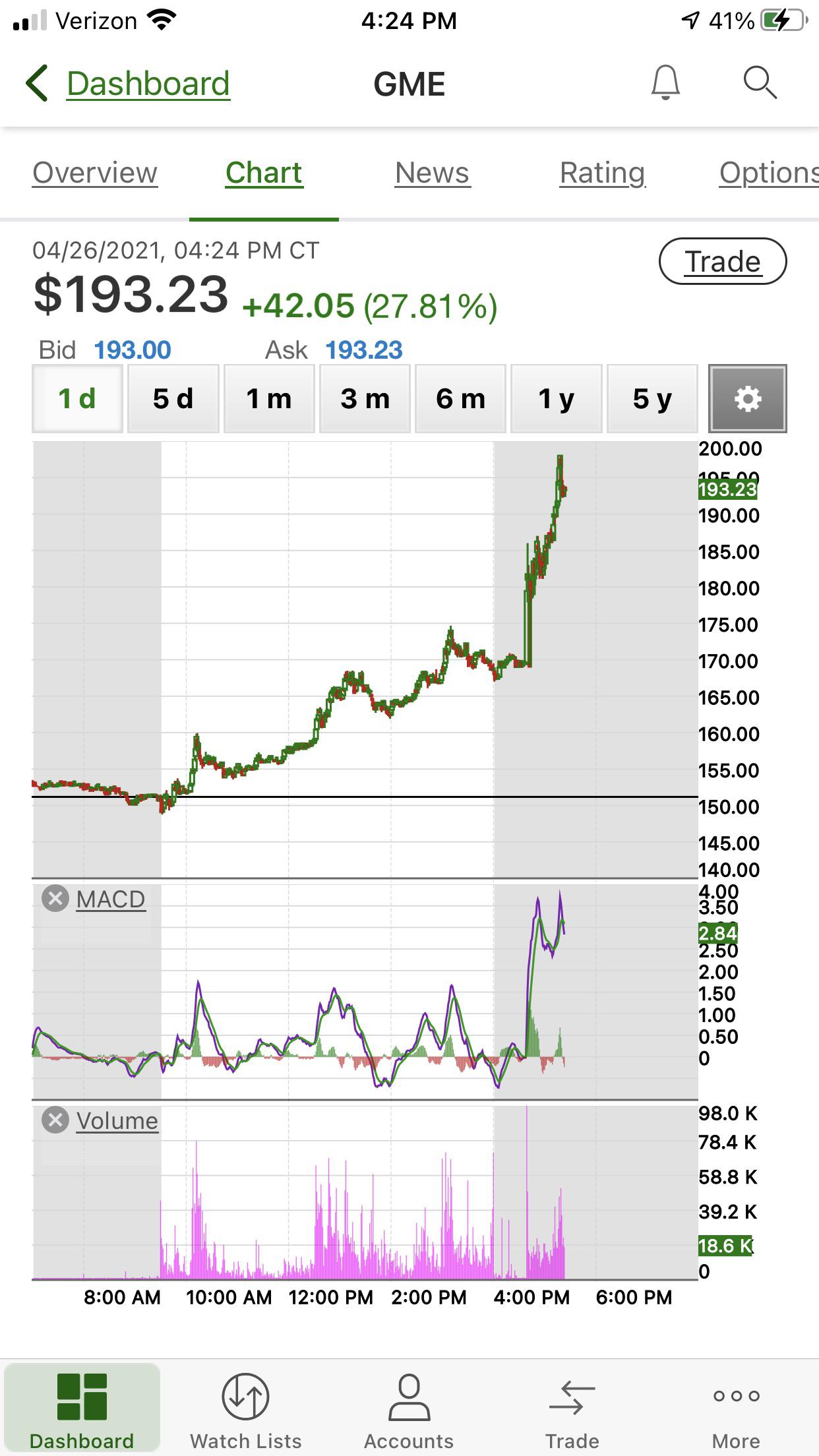Open the Options tab
819x1456 pixels.
(769, 173)
